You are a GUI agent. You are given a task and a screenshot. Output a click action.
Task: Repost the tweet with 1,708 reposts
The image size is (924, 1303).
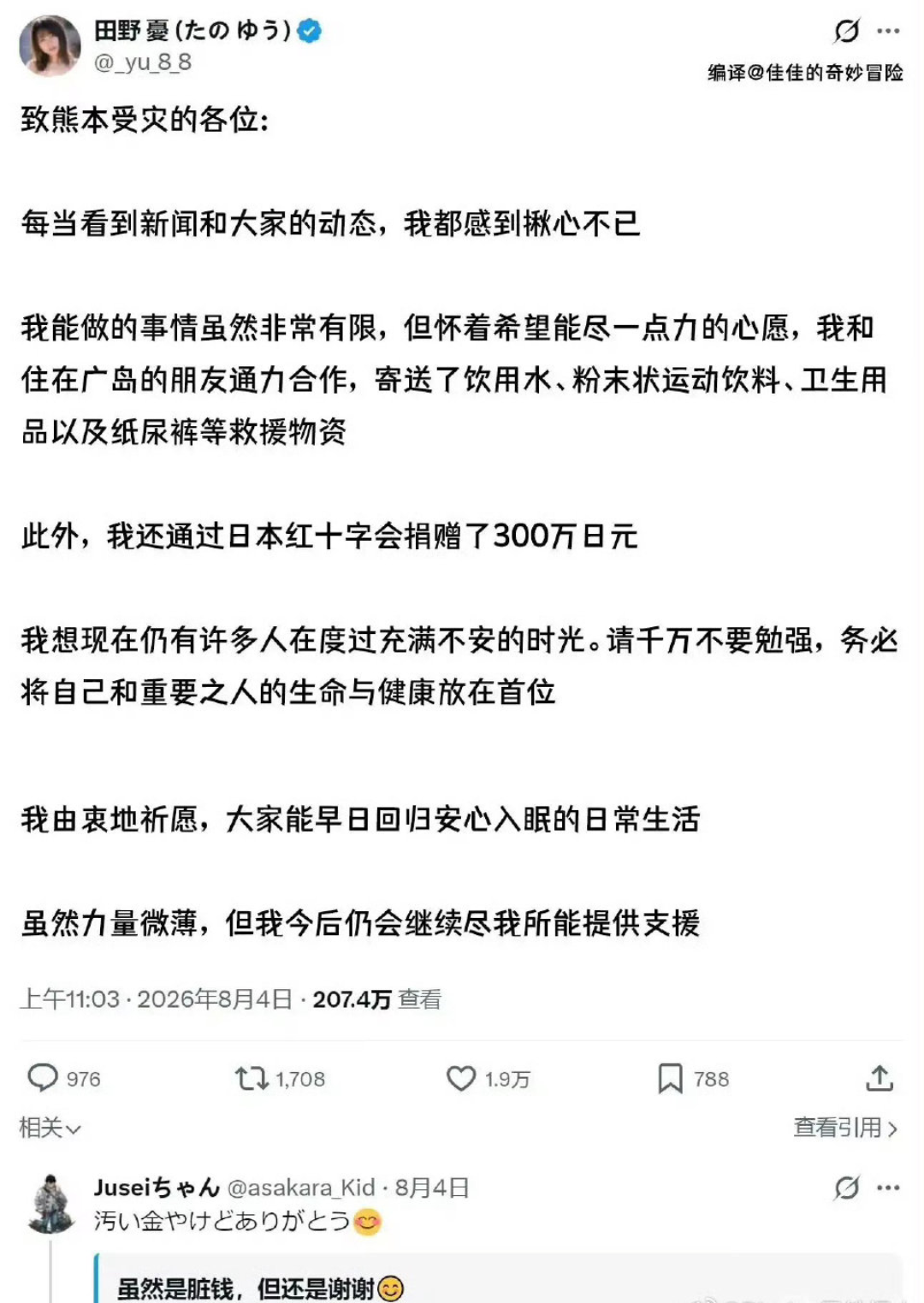(x=252, y=1079)
